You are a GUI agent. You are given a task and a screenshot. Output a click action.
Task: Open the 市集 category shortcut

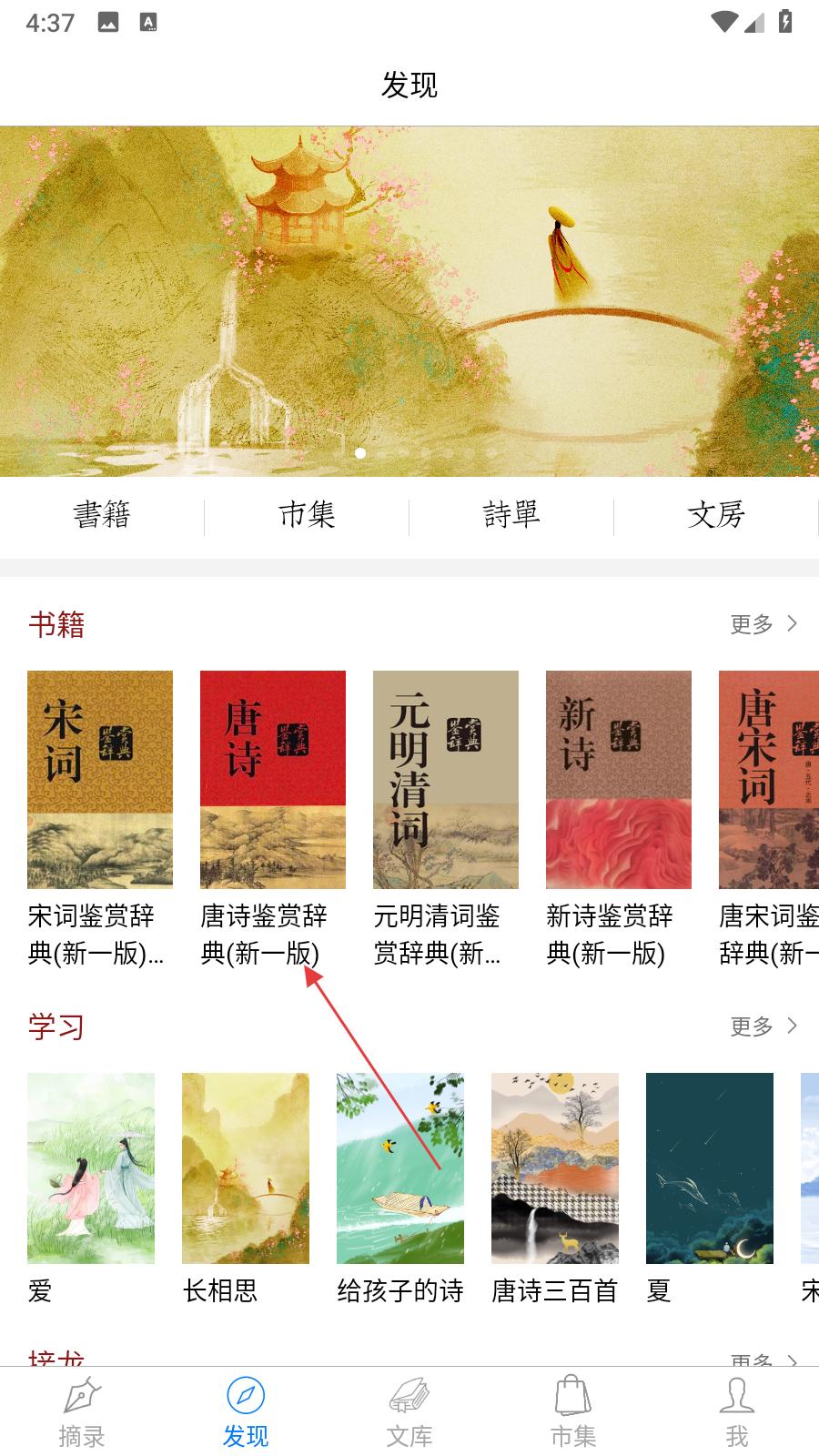click(307, 515)
